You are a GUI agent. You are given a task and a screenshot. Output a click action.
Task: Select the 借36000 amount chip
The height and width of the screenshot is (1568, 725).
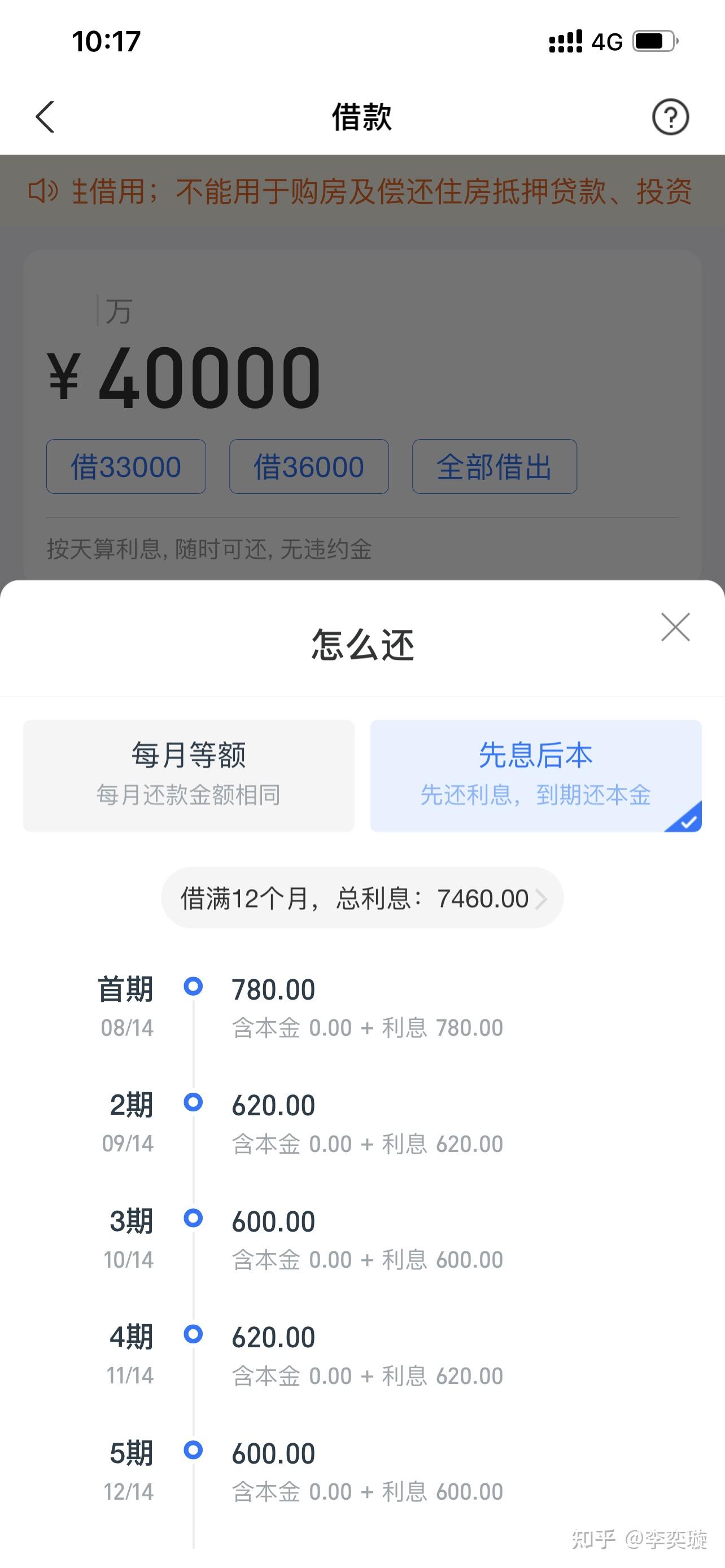[x=309, y=467]
